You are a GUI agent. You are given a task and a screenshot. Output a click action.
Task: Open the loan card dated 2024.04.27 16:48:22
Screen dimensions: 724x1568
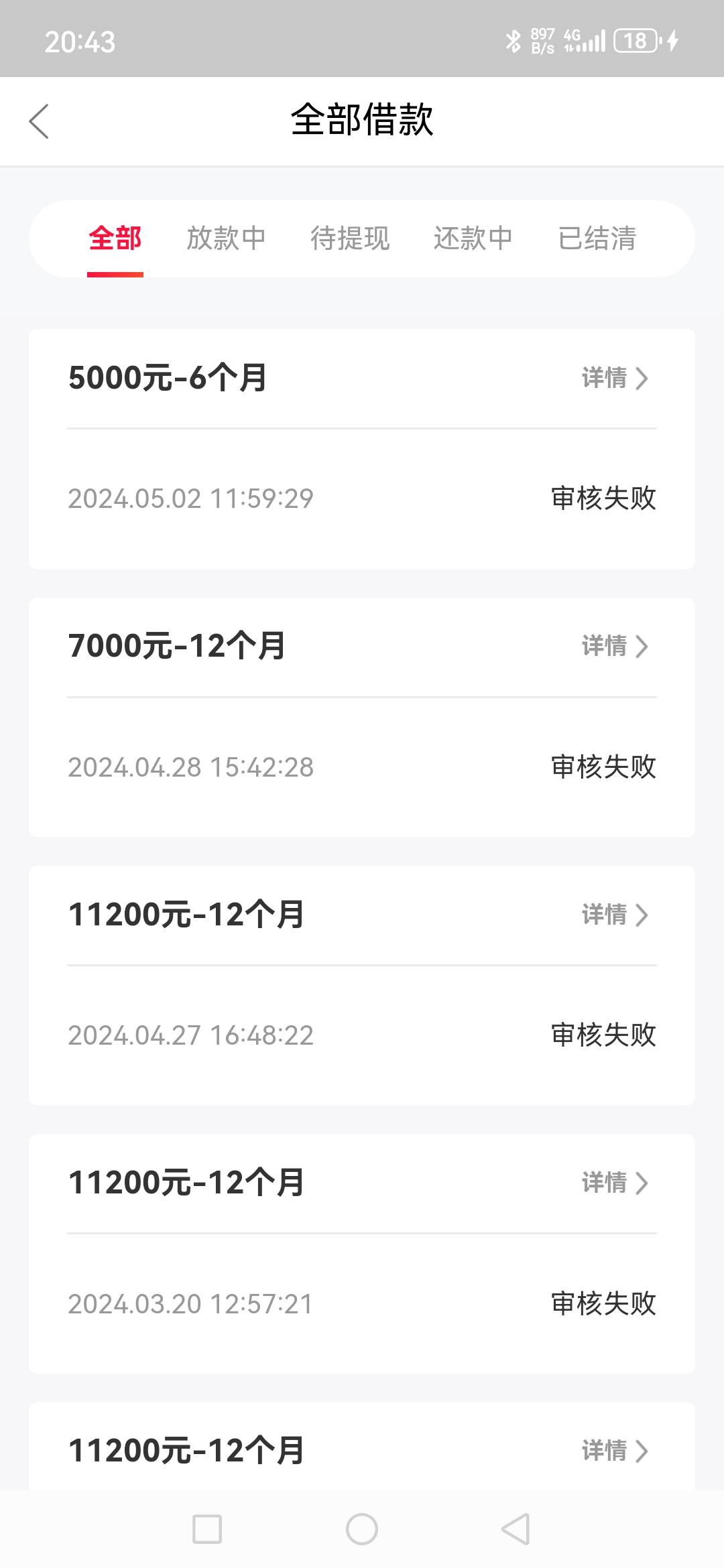point(362,985)
